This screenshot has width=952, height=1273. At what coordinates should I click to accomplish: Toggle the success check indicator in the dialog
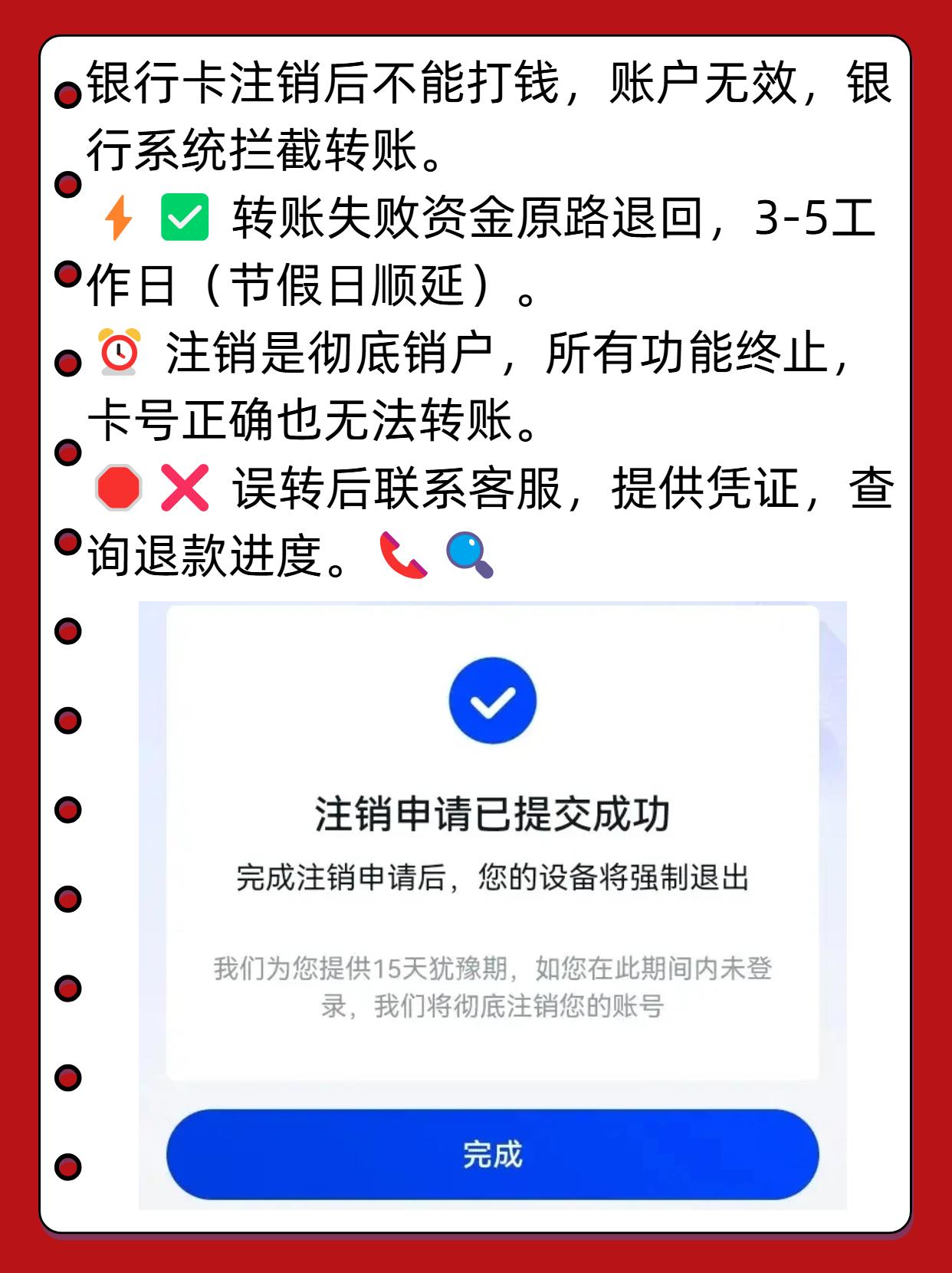493,700
